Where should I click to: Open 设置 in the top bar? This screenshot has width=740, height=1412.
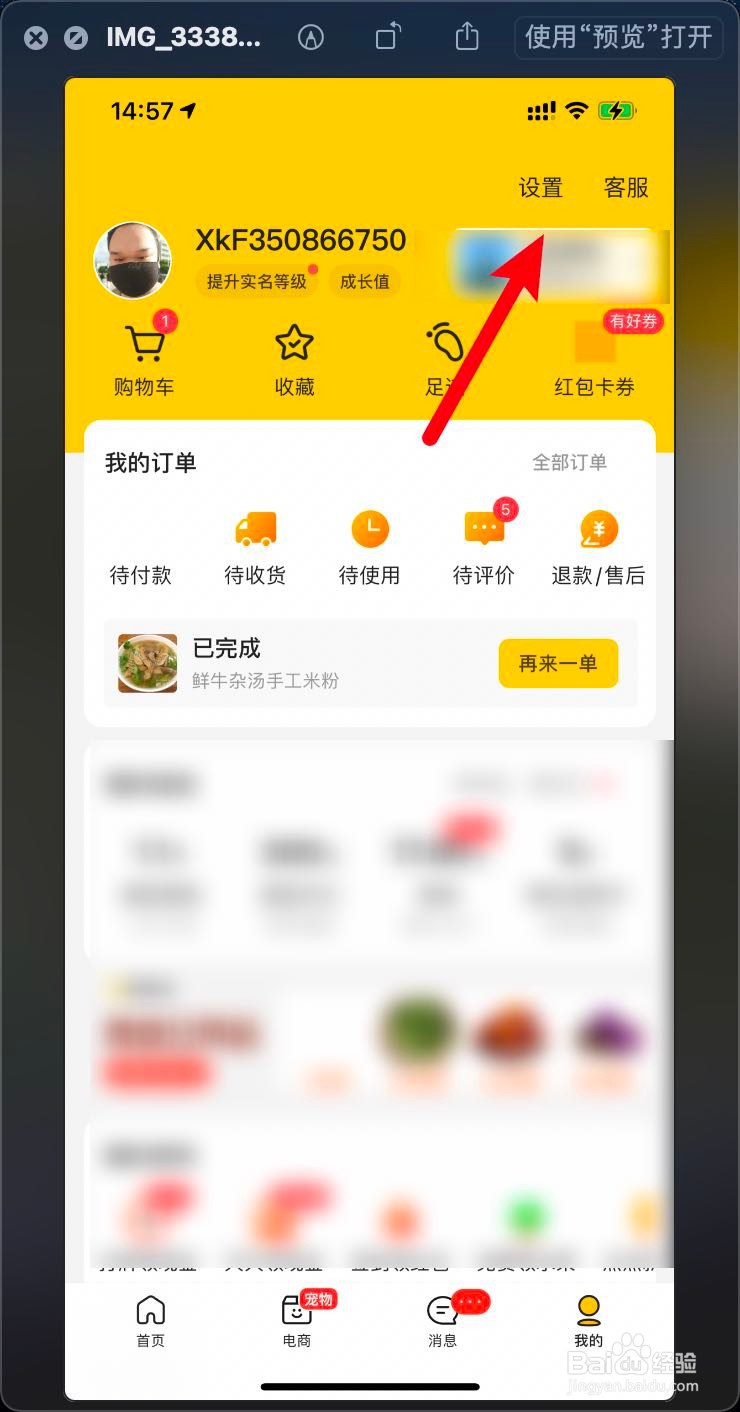click(x=540, y=188)
